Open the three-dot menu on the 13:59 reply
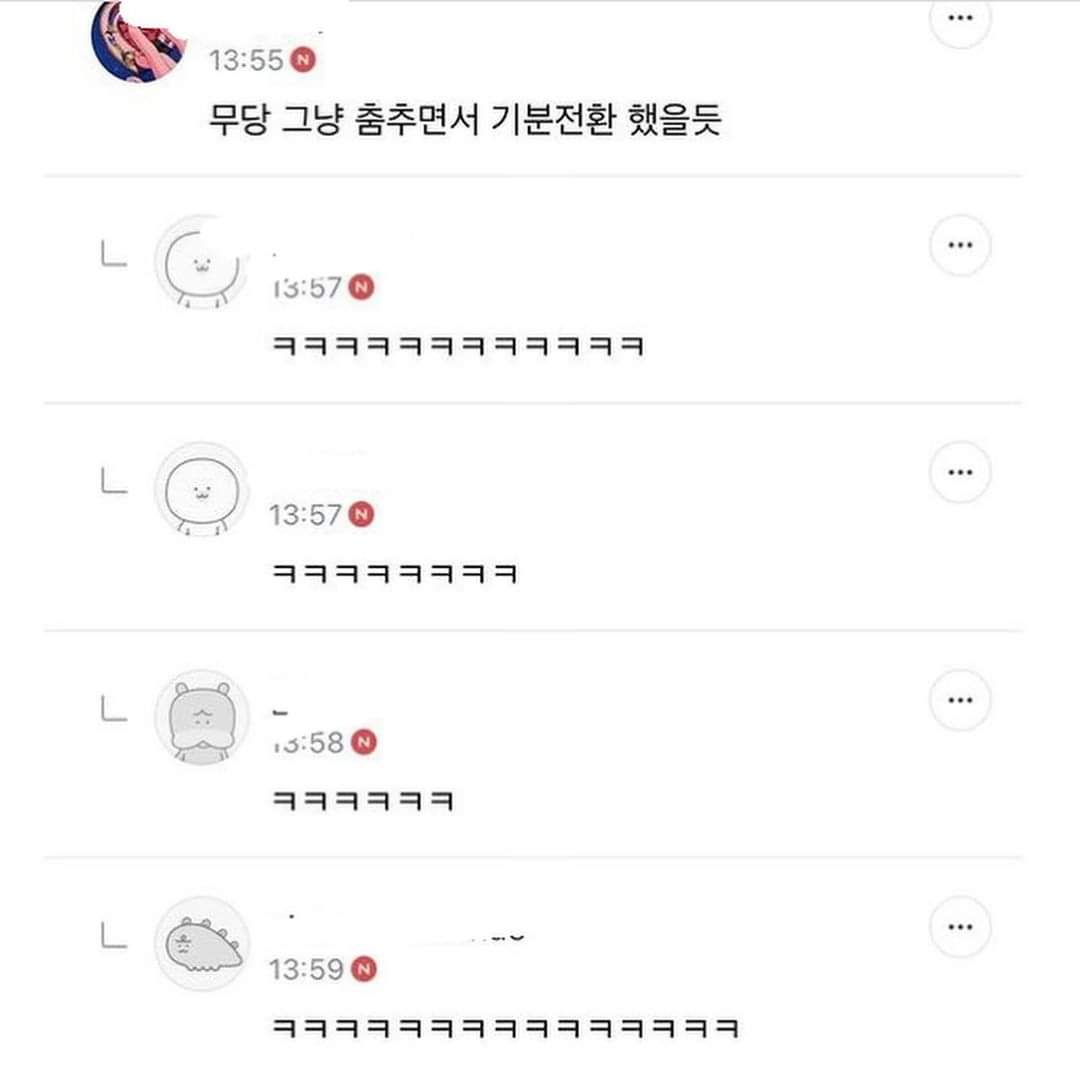 pyautogui.click(x=960, y=926)
